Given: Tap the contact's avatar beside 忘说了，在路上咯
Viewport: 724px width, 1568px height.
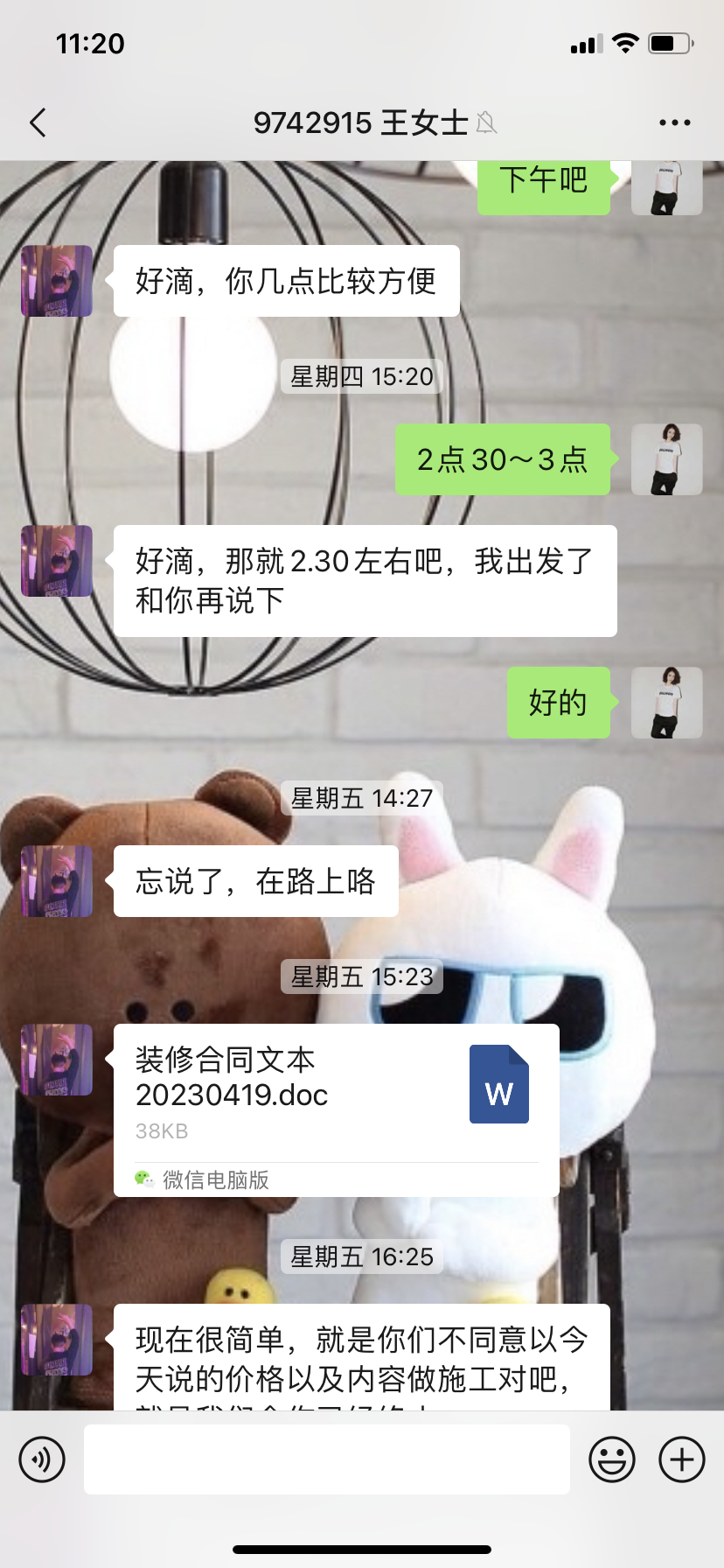Looking at the screenshot, I should (57, 881).
